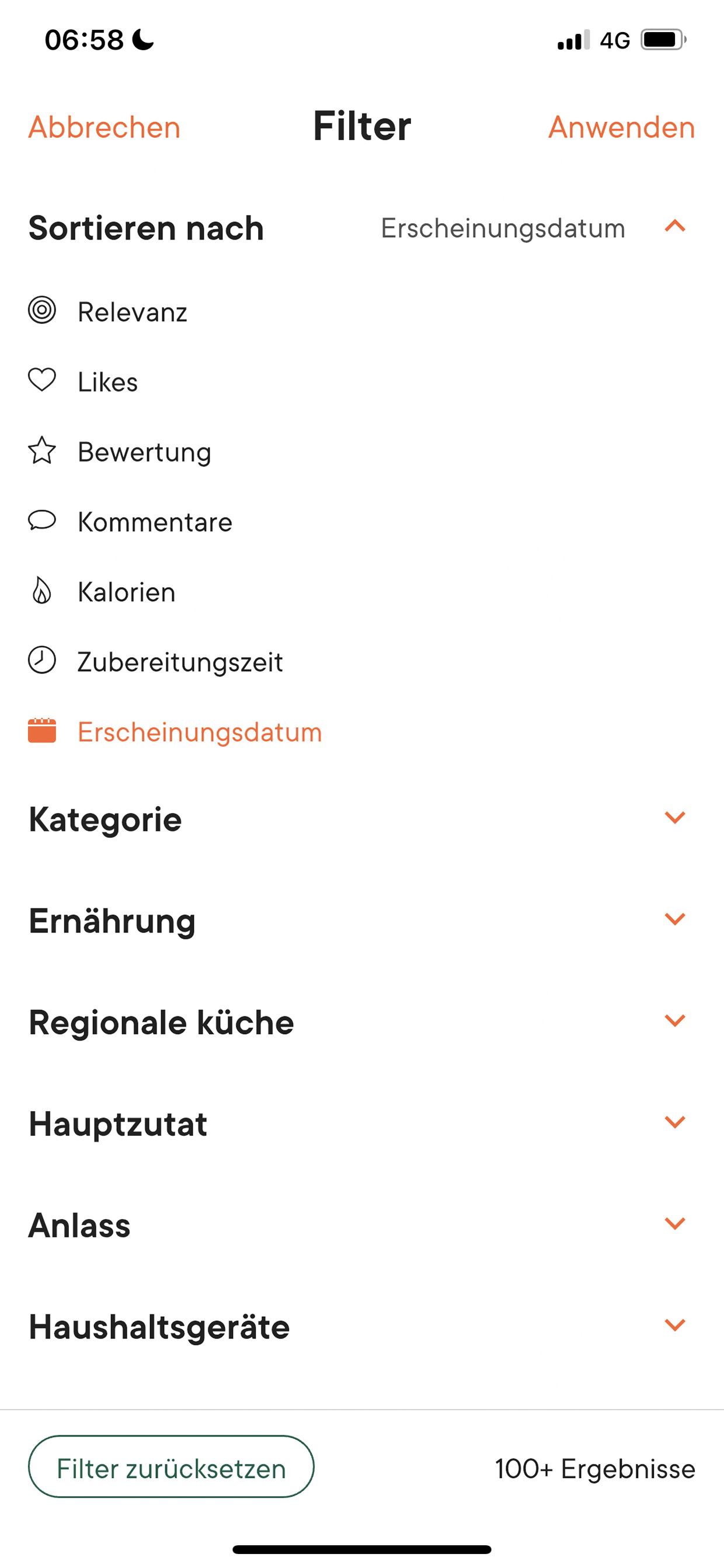Open the Haushaltsgeräte filter section
Viewport: 724px width, 1568px height.
(x=361, y=1327)
